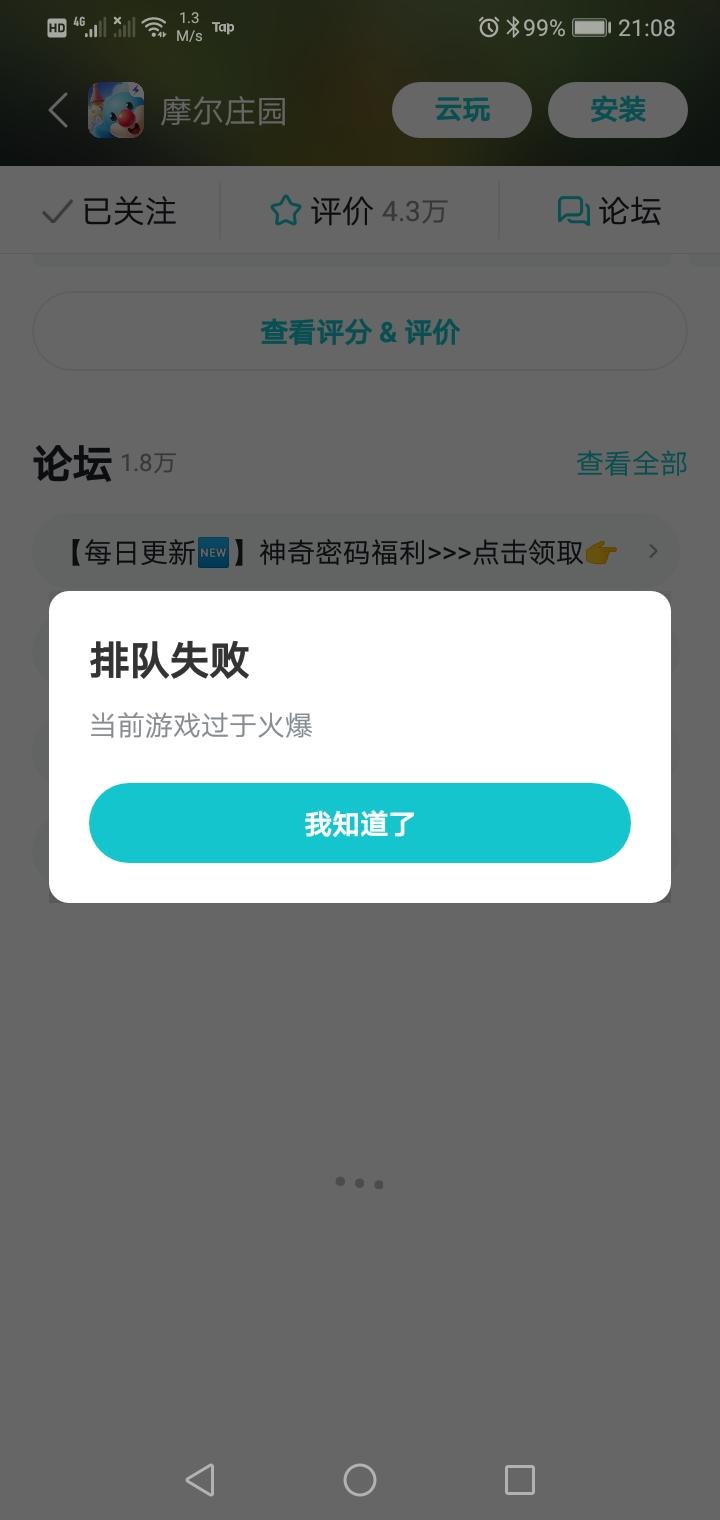
Task: Click the back arrow beside the game title
Action: tap(55, 110)
